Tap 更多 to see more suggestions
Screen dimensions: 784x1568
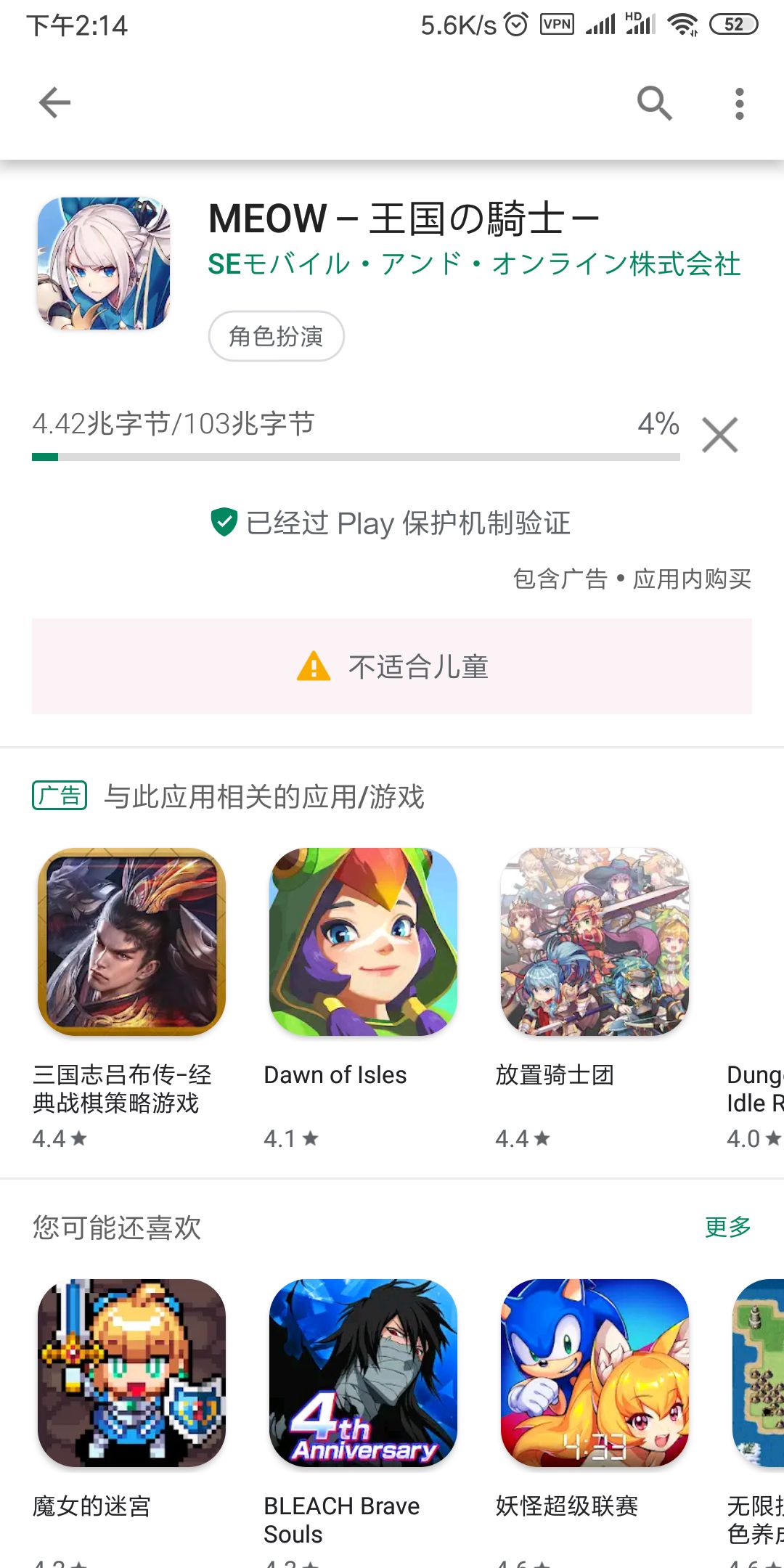(727, 1227)
